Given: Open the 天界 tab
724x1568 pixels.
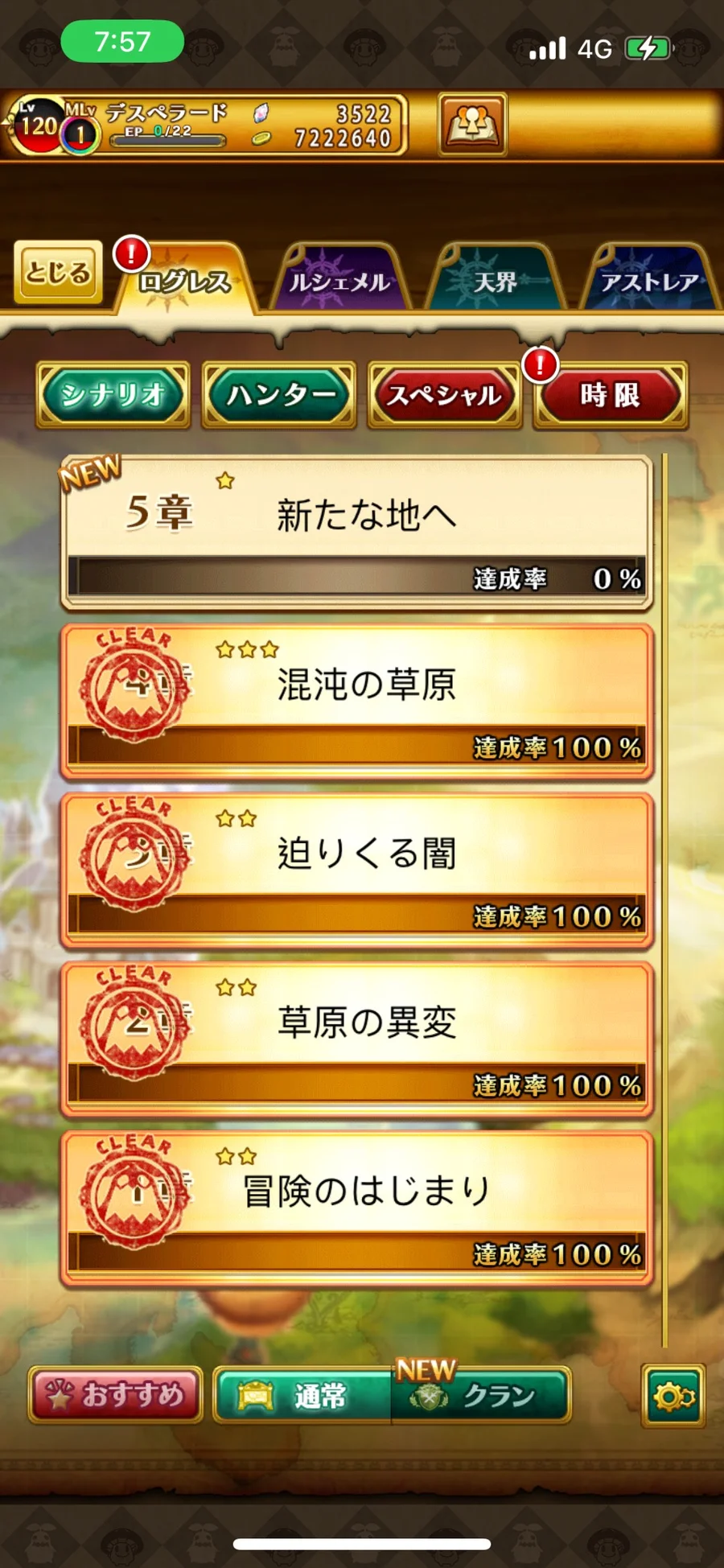Looking at the screenshot, I should 493,280.
